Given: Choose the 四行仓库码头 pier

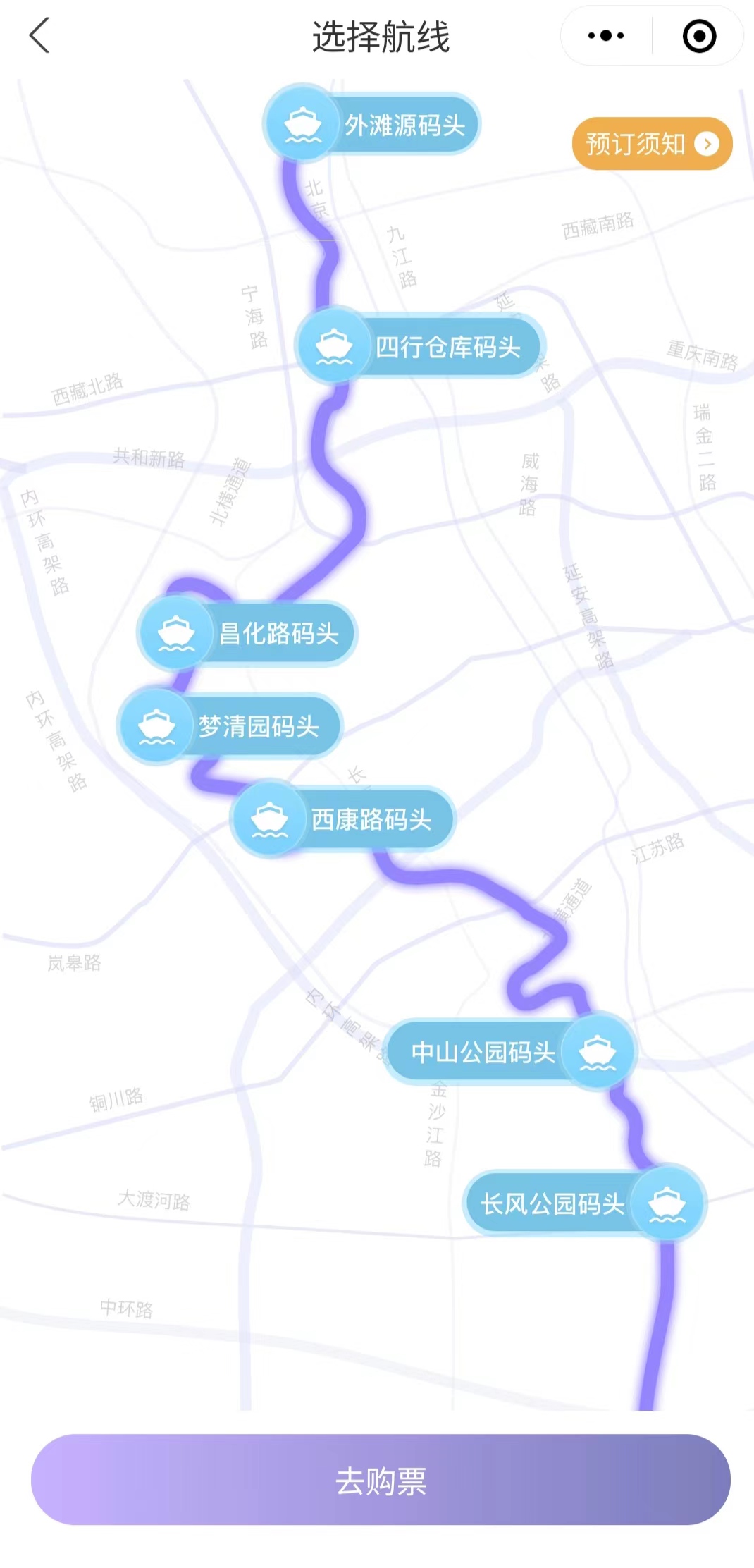Looking at the screenshot, I should pos(420,347).
